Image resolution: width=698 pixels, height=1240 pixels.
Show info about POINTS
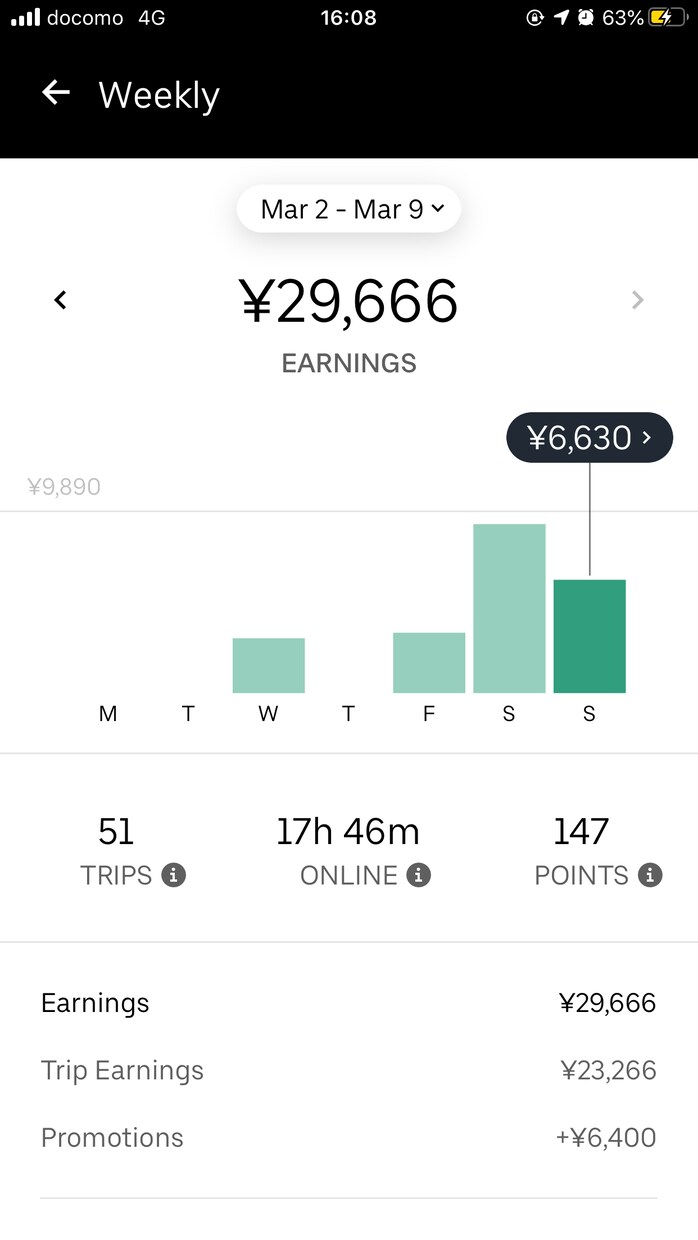tap(650, 876)
